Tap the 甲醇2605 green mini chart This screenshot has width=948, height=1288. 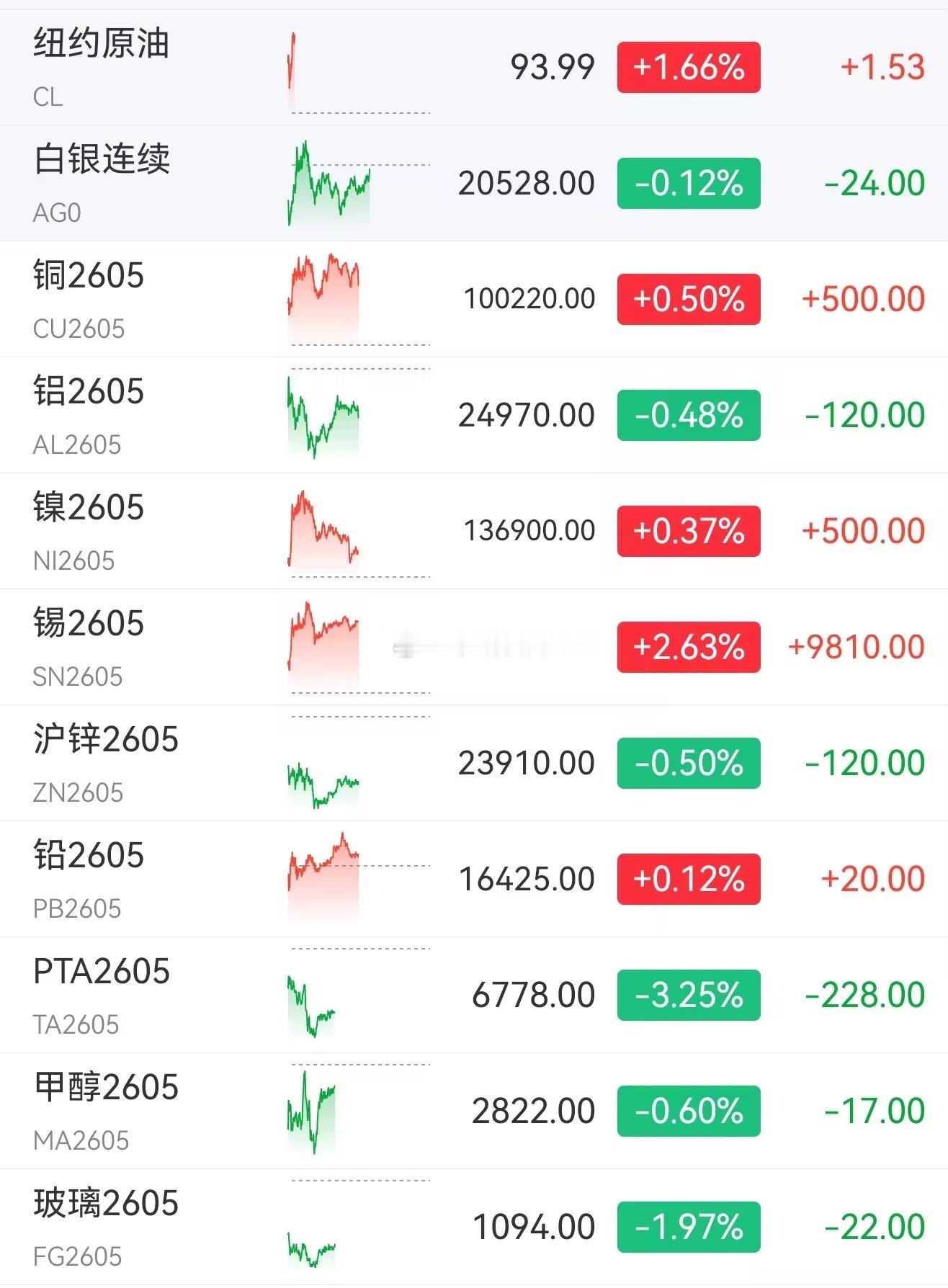tap(310, 1113)
